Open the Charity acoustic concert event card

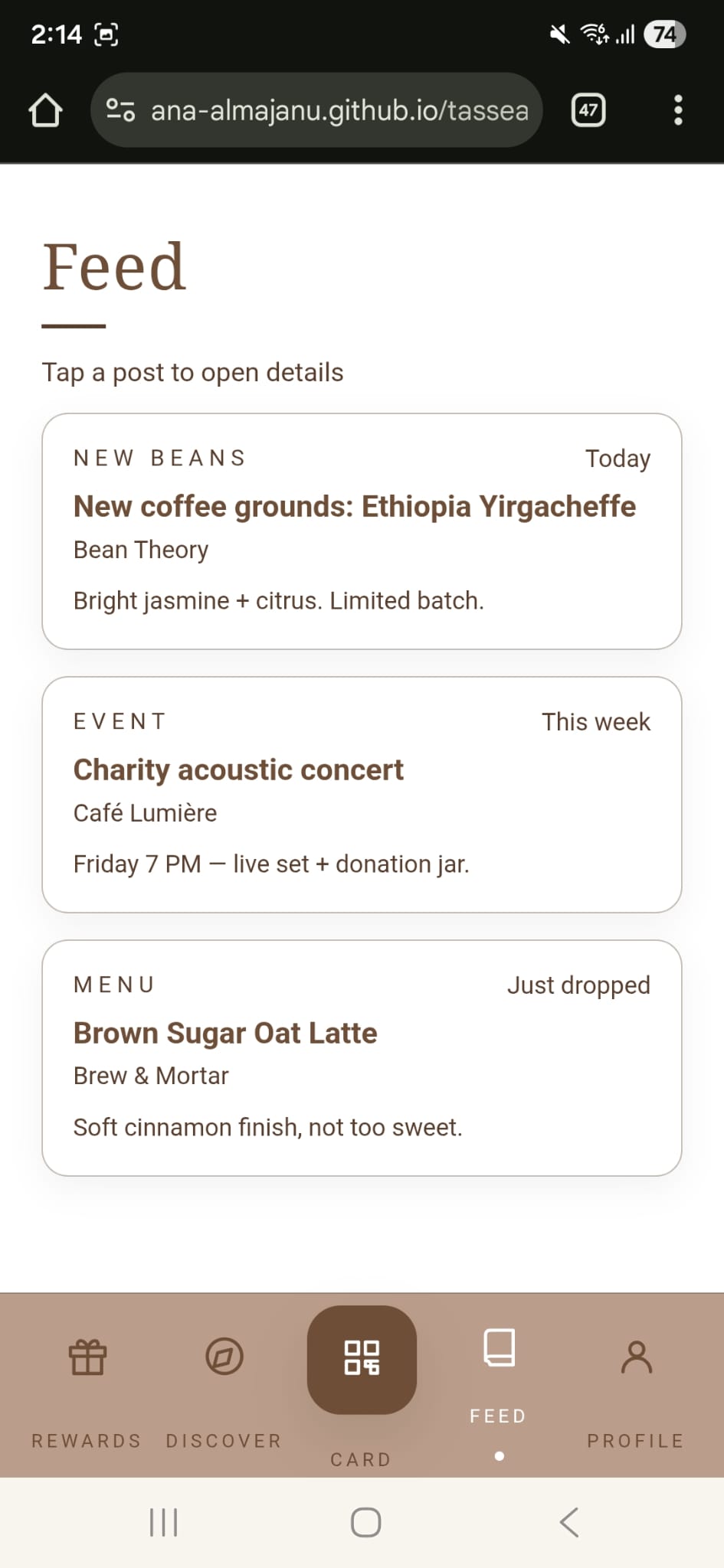tap(362, 792)
